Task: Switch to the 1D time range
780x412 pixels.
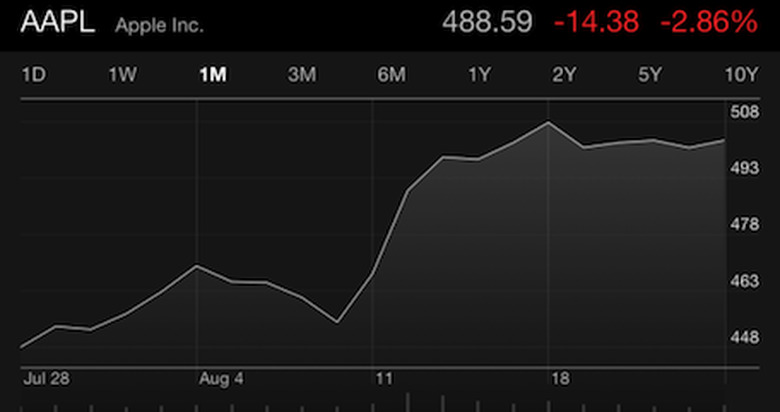Action: pos(34,74)
